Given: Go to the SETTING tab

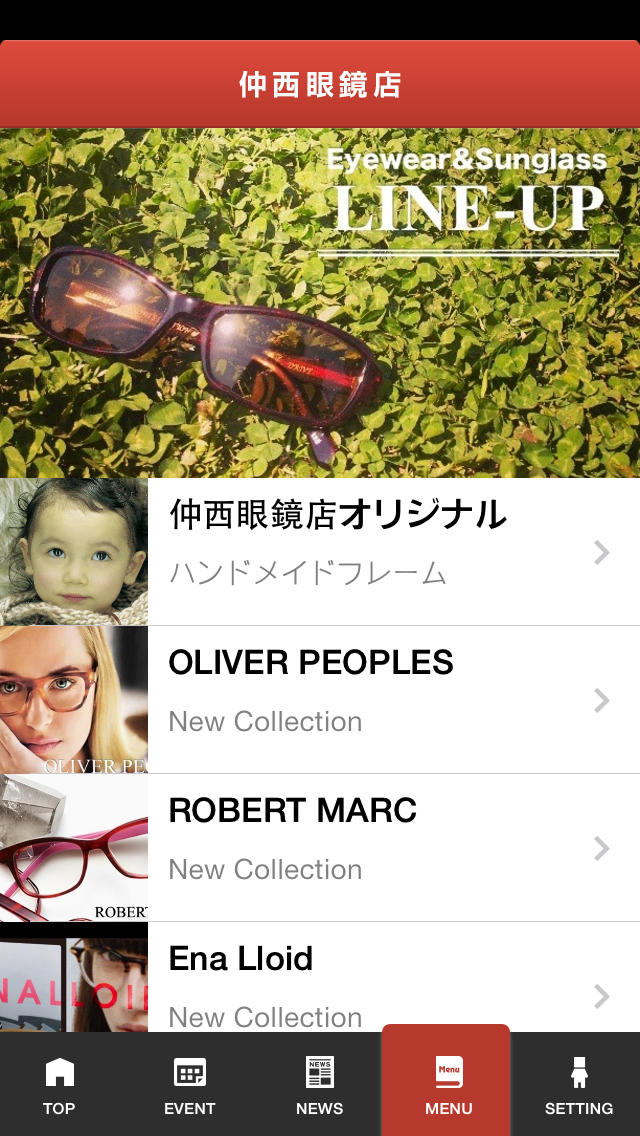Looking at the screenshot, I should pos(578,1085).
